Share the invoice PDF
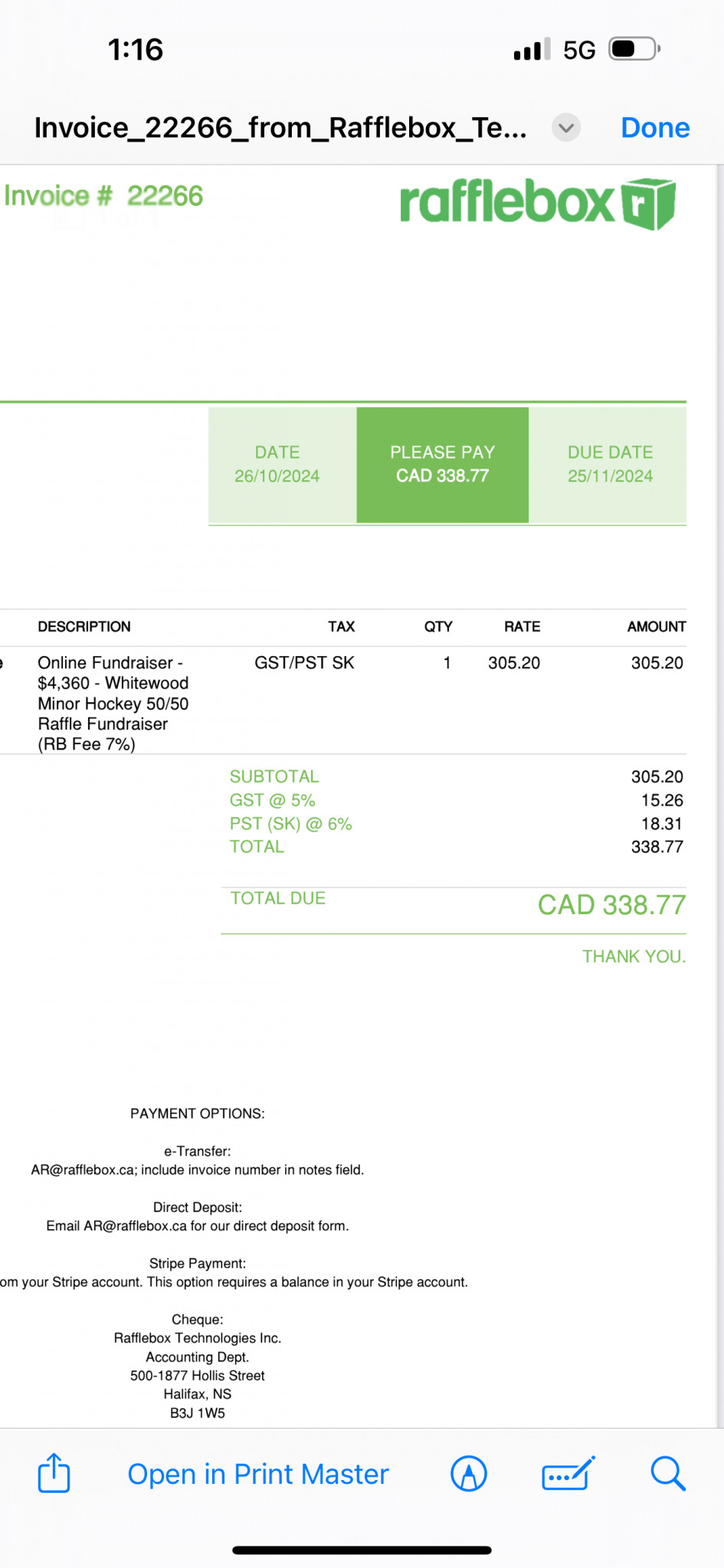This screenshot has width=724, height=1568. tap(54, 1473)
